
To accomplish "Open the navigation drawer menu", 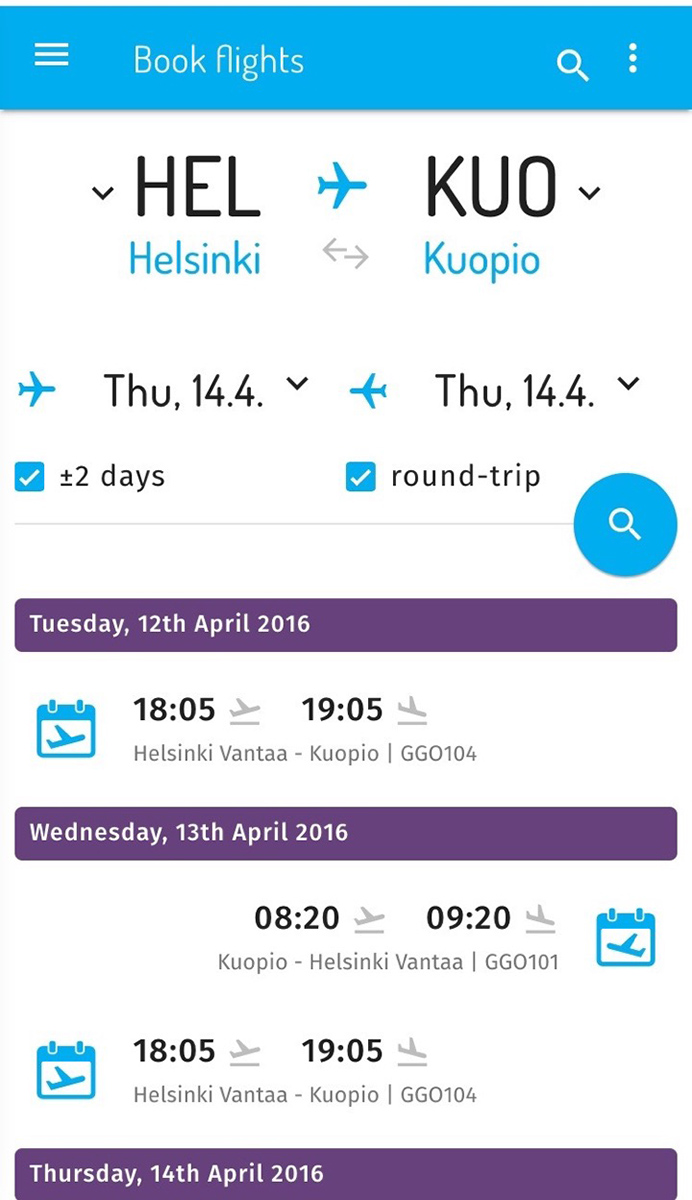I will tap(51, 56).
